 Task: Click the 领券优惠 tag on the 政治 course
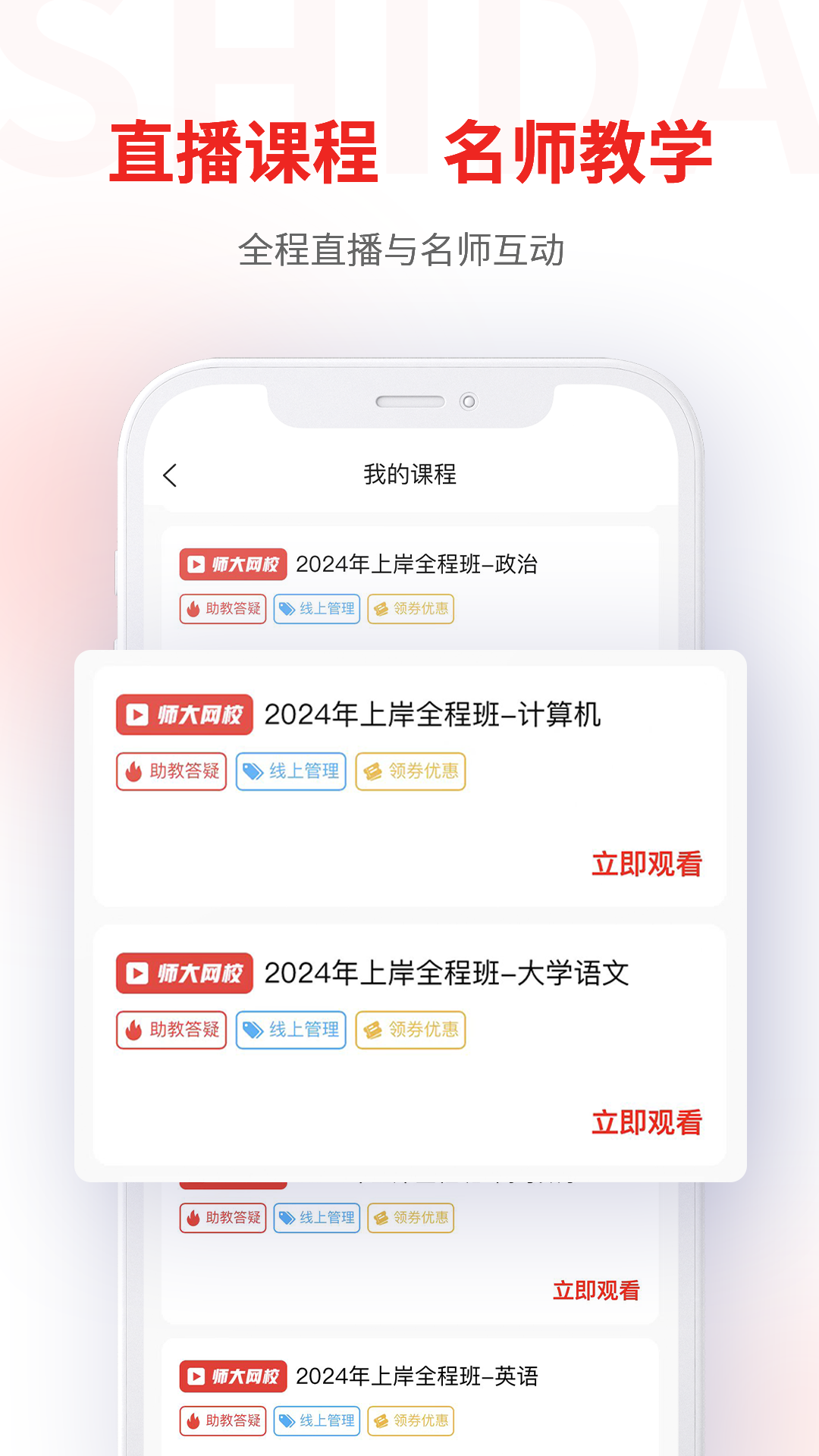pyautogui.click(x=411, y=609)
